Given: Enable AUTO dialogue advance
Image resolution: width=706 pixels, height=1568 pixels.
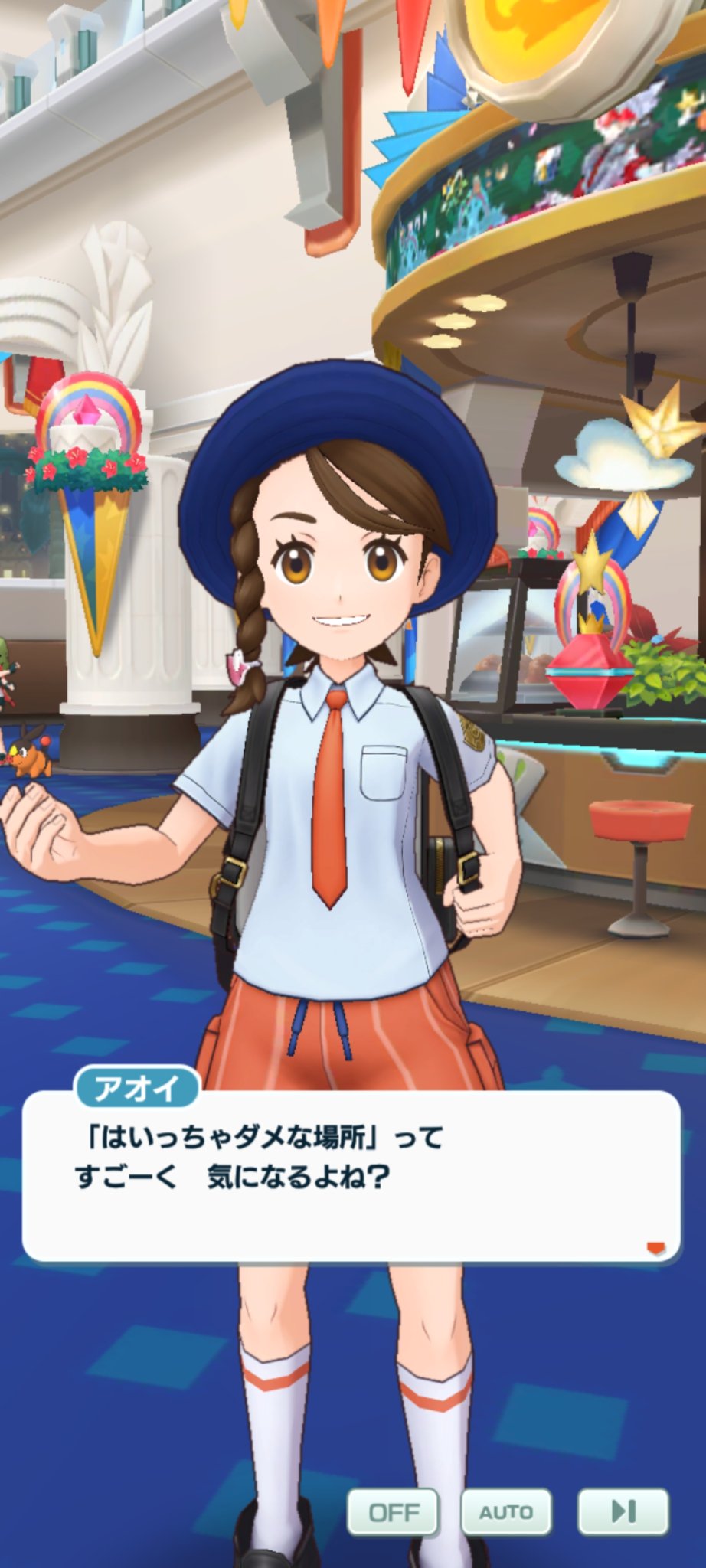Looking at the screenshot, I should coord(505,1512).
